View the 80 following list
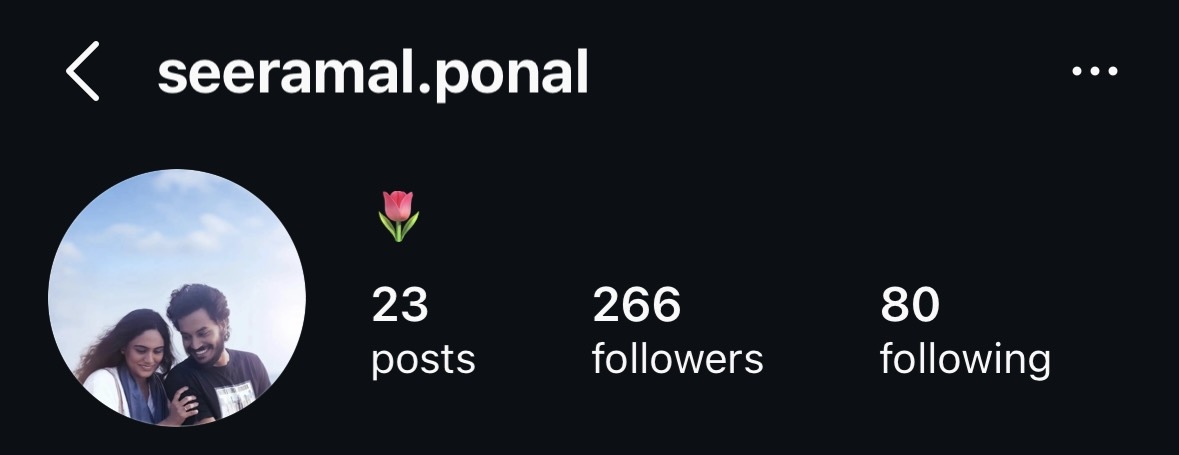The image size is (1179, 455). (x=964, y=331)
